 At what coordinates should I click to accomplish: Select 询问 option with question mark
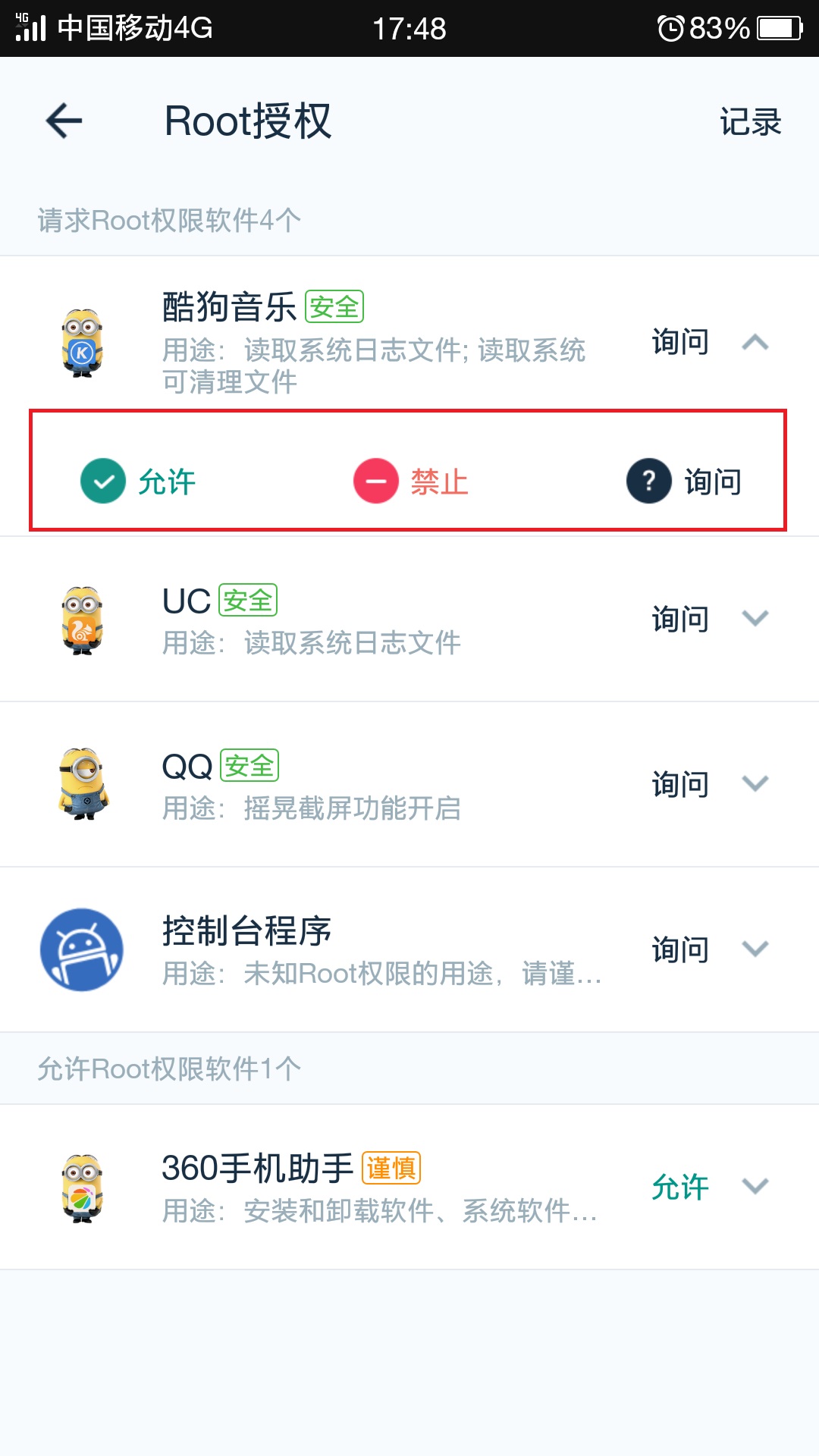pyautogui.click(x=684, y=481)
